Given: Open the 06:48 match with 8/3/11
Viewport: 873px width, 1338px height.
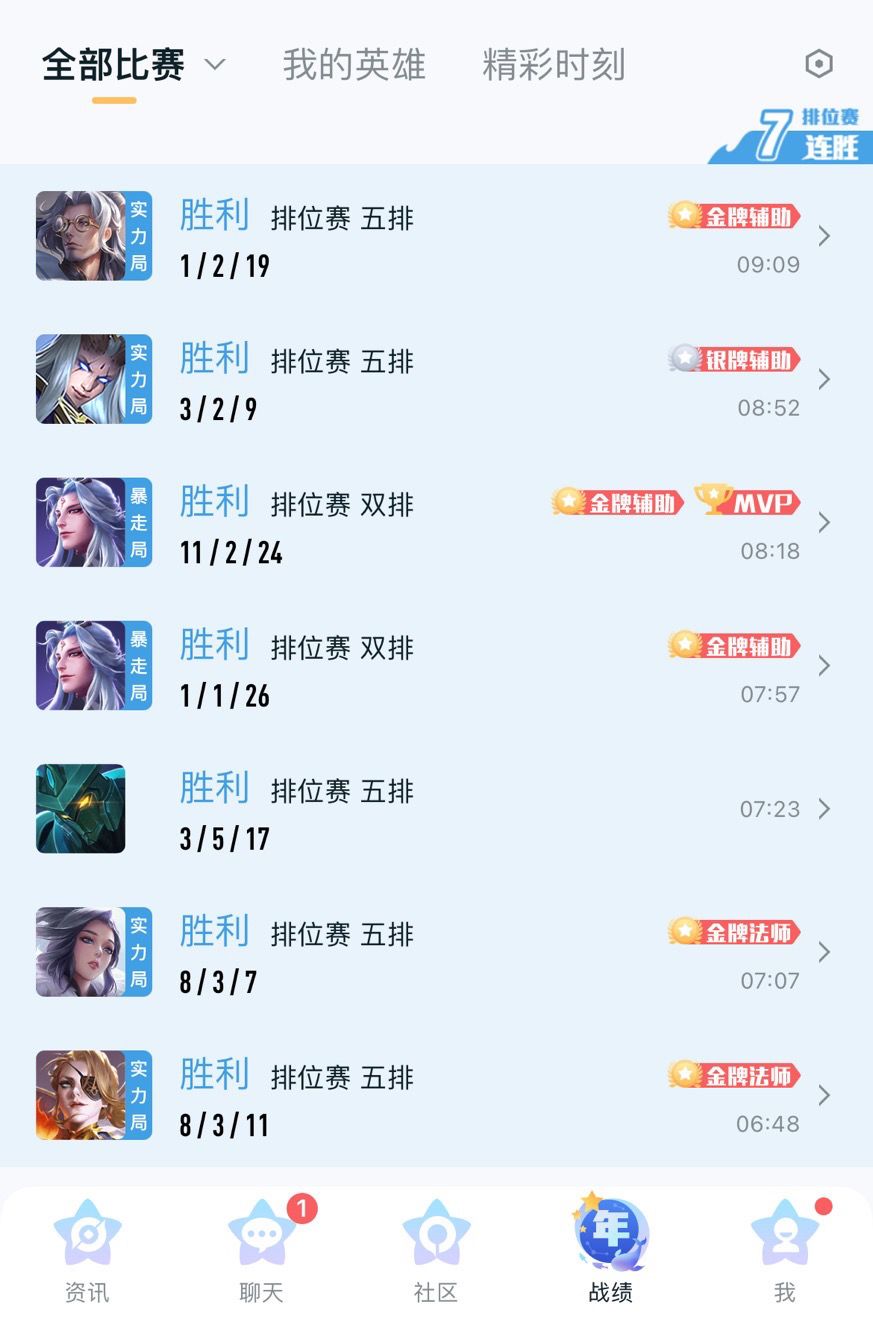Looking at the screenshot, I should pos(436,1095).
